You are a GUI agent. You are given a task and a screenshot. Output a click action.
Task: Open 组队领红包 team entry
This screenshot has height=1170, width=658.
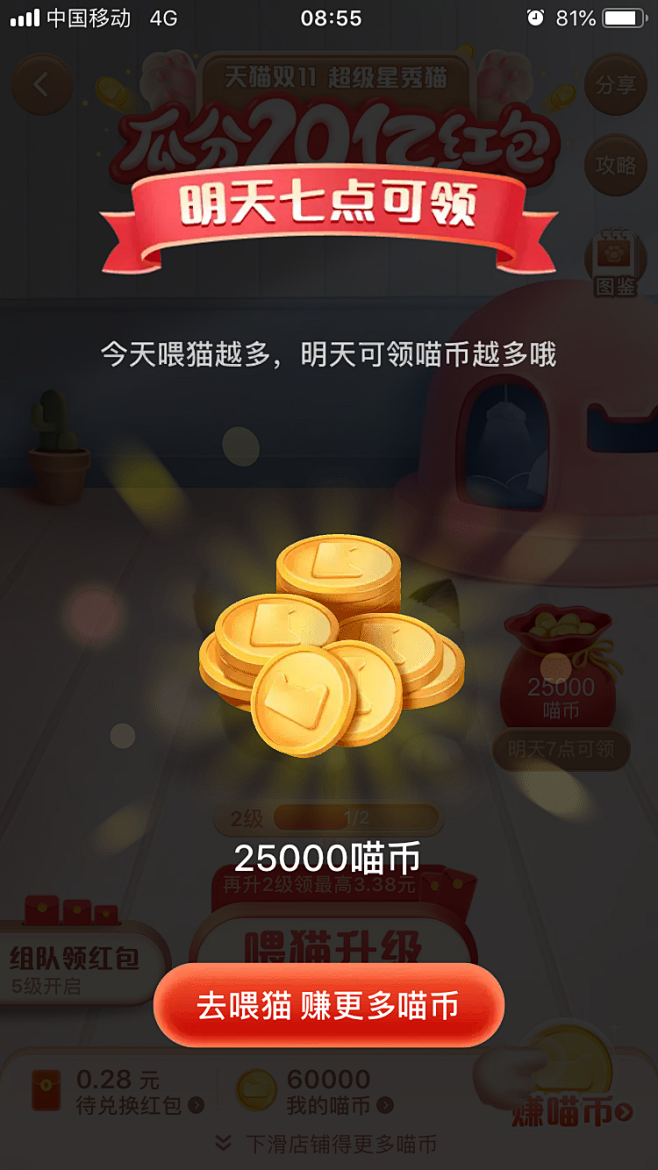78,966
